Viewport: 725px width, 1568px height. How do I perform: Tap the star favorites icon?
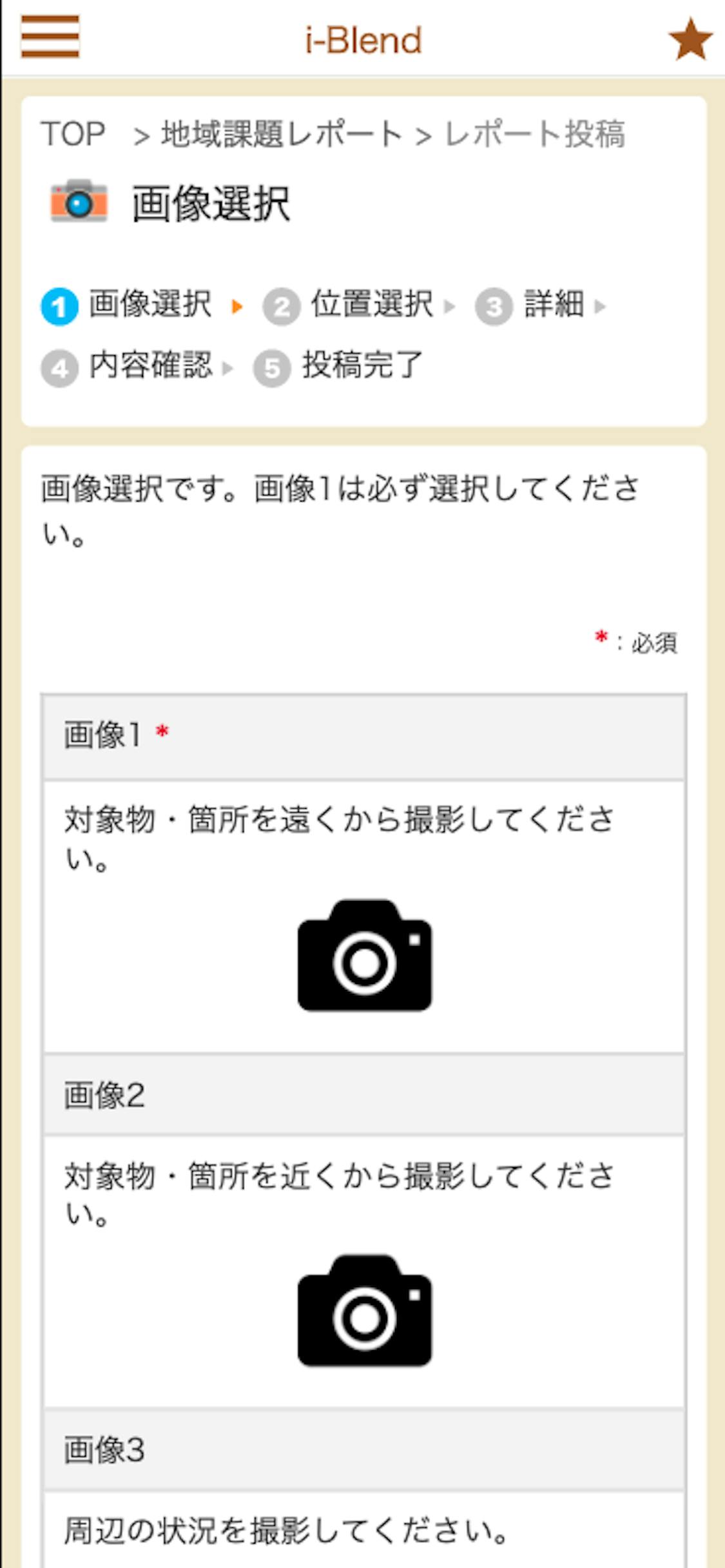690,39
